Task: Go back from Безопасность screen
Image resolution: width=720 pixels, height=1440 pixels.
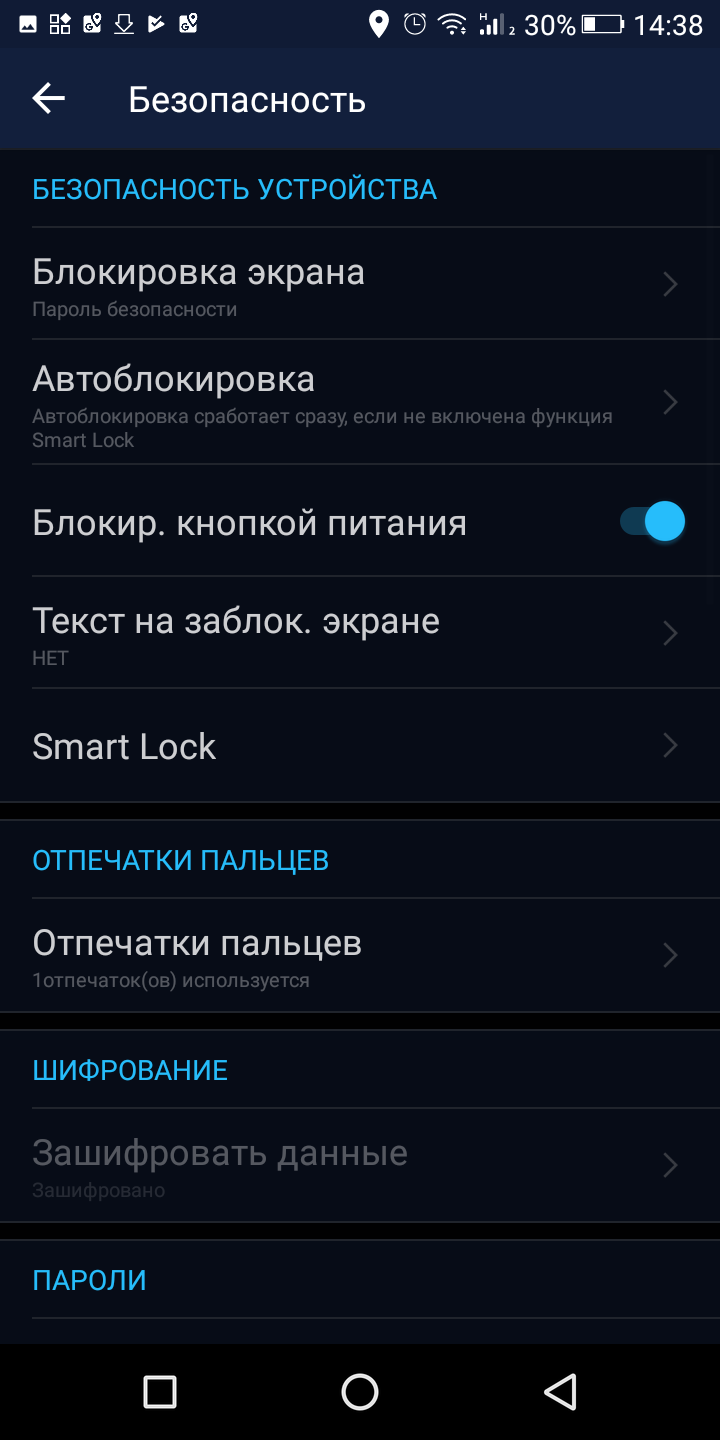Action: 48,98
